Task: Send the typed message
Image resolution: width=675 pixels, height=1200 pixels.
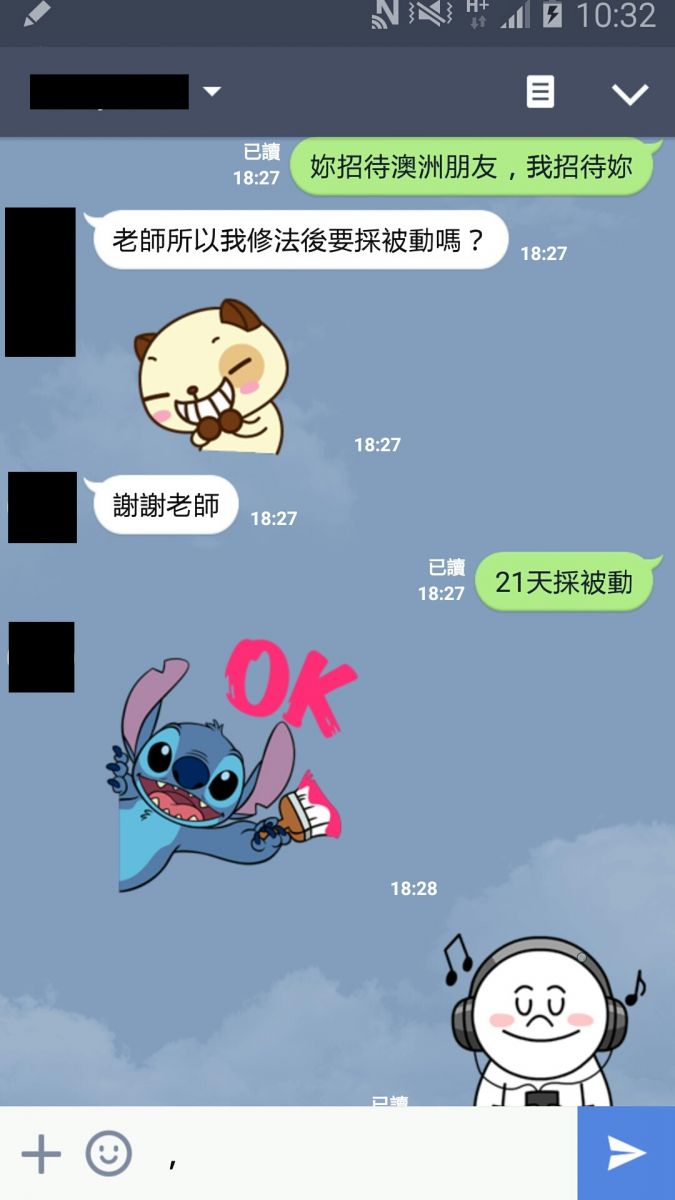Action: (626, 1153)
